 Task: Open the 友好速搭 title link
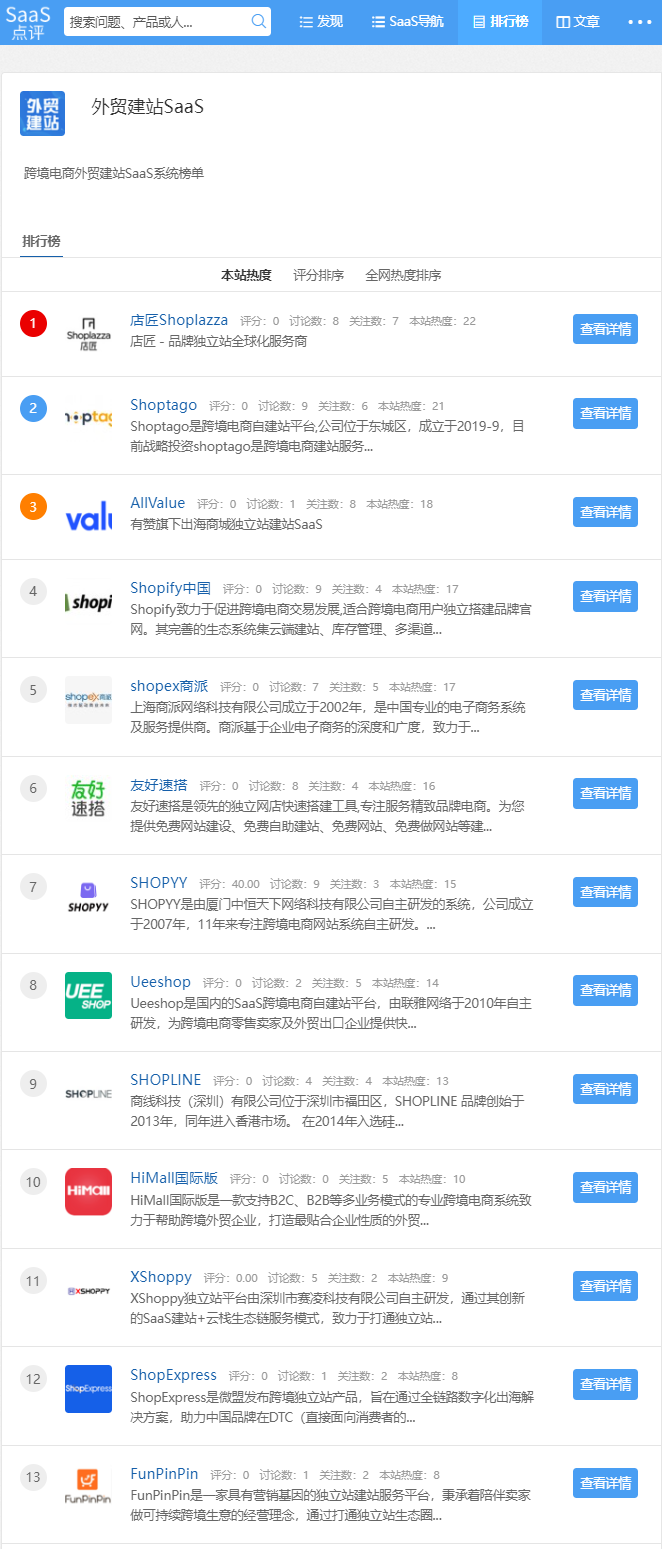coord(158,785)
